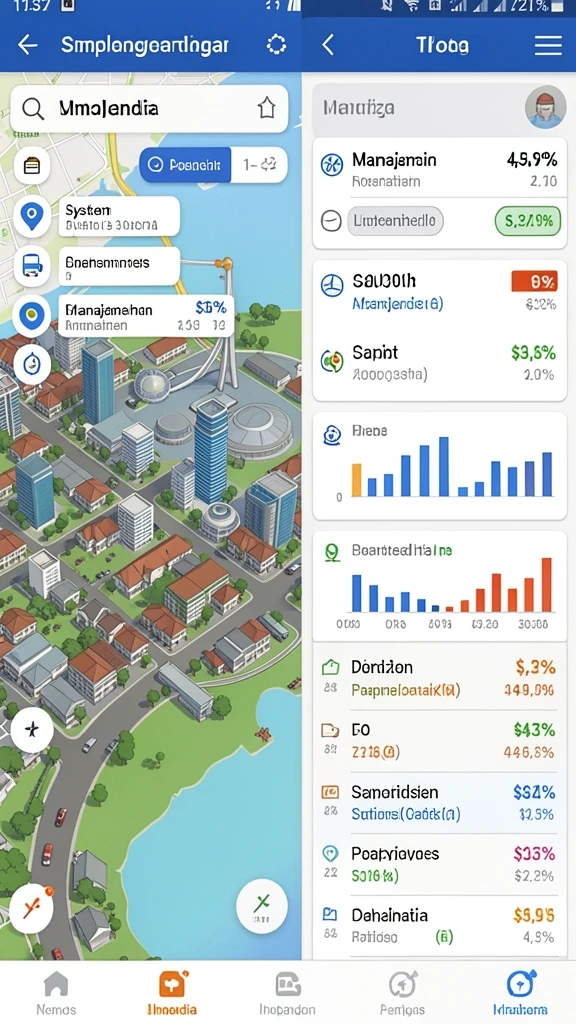Select the blue Posnehk chip
The width and height of the screenshot is (576, 1024).
click(185, 165)
